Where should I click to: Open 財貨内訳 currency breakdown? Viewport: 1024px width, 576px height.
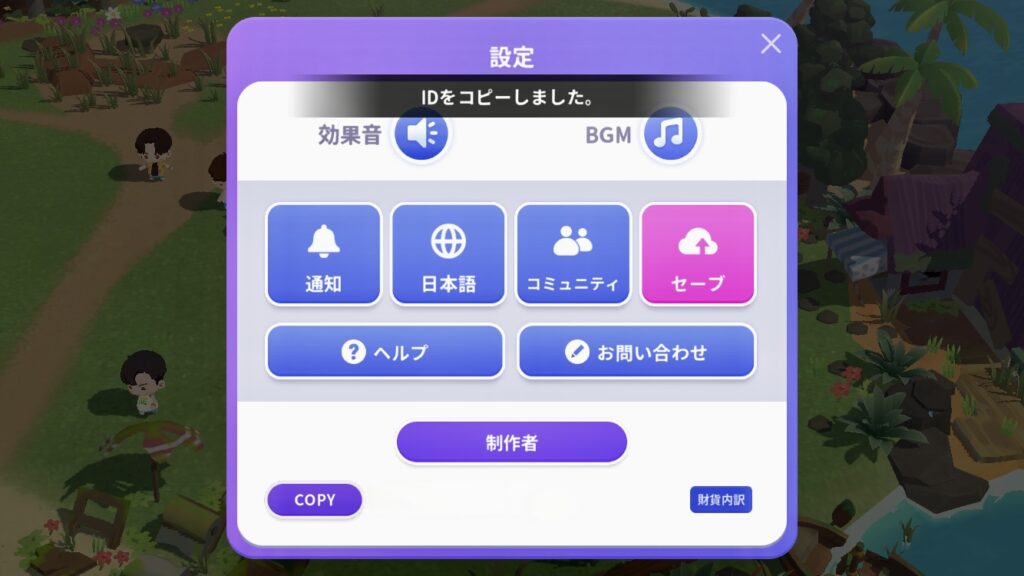[720, 499]
